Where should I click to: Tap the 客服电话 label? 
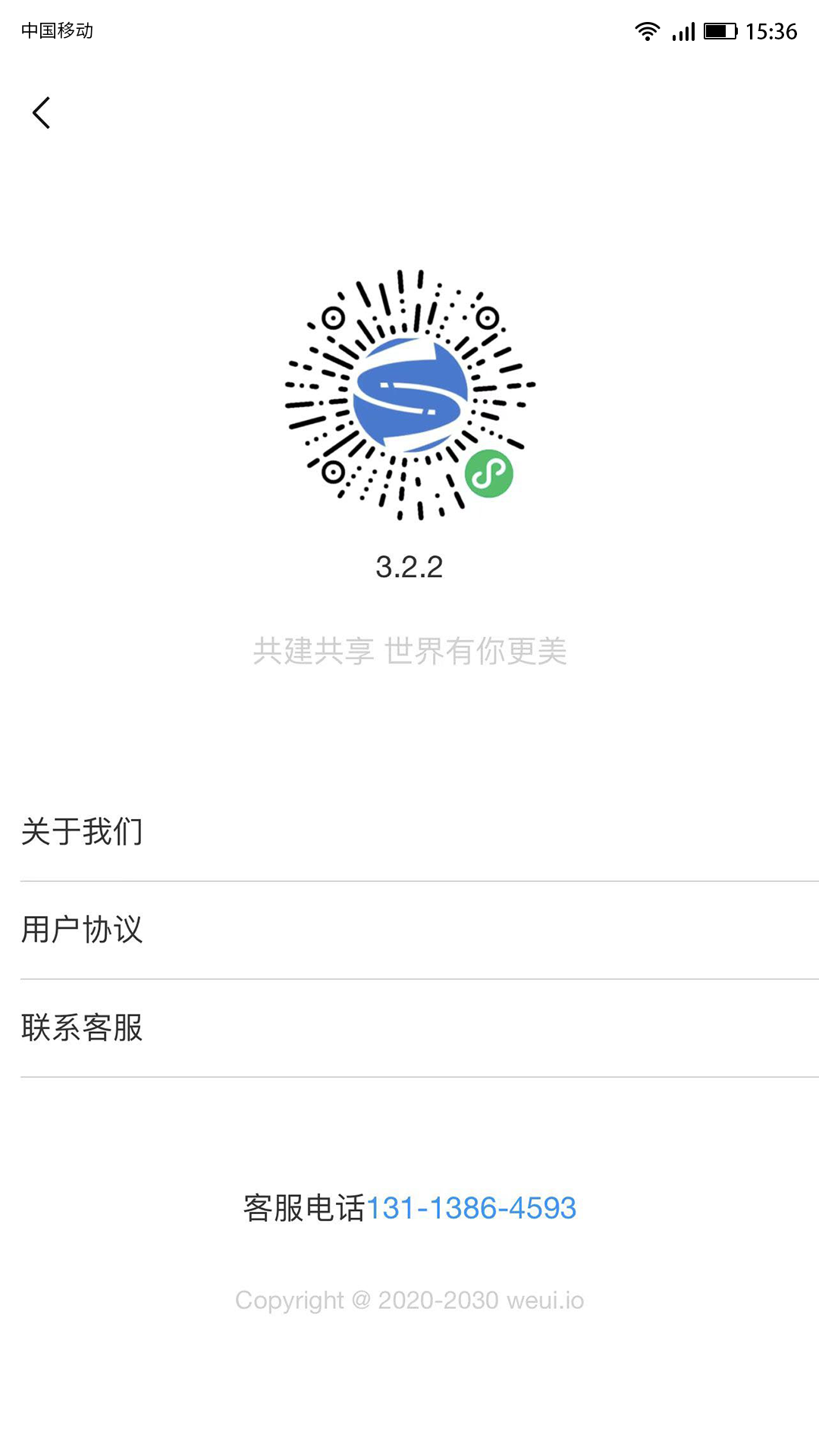click(x=303, y=1208)
